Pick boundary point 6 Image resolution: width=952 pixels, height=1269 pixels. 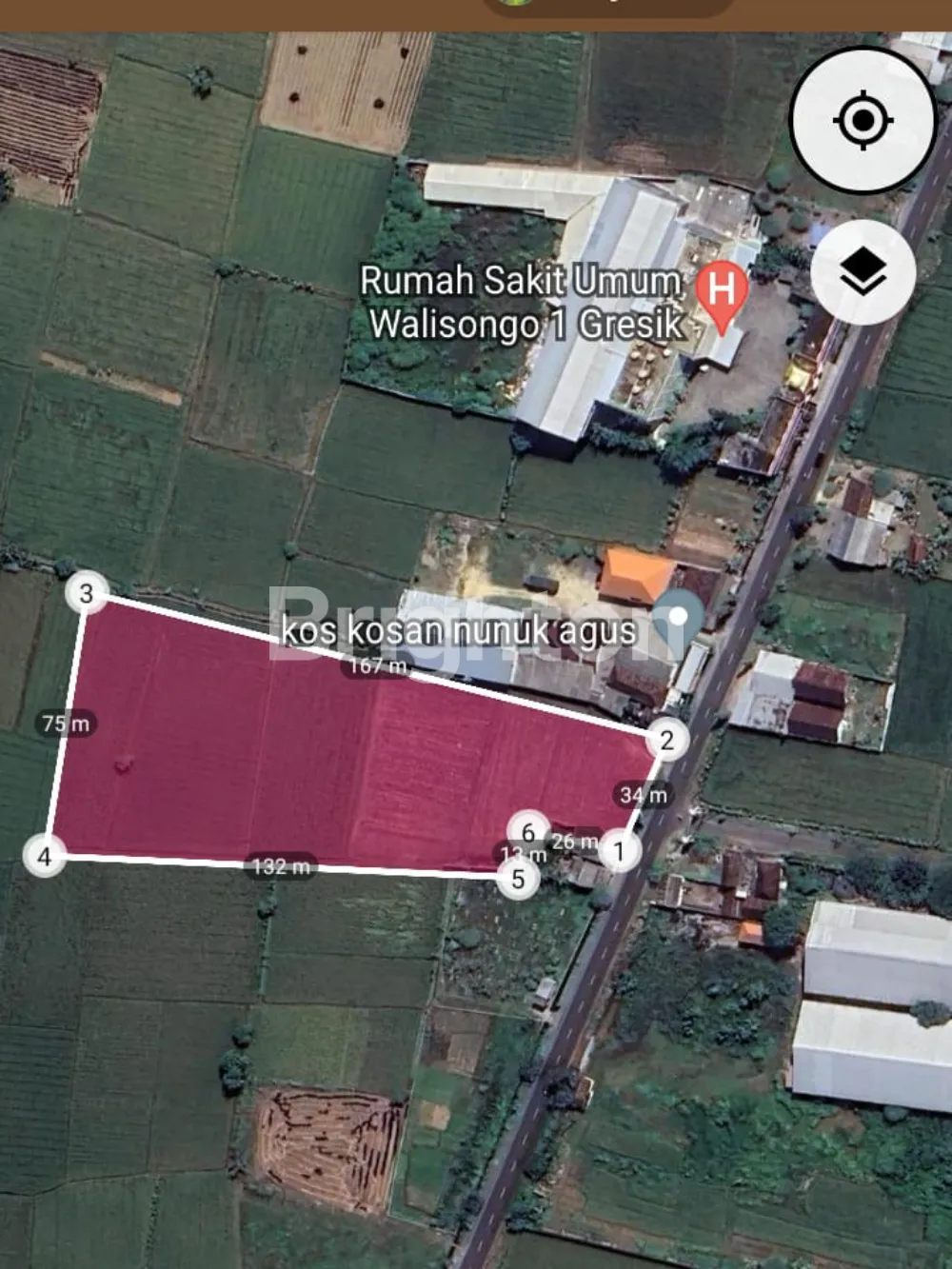[528, 833]
